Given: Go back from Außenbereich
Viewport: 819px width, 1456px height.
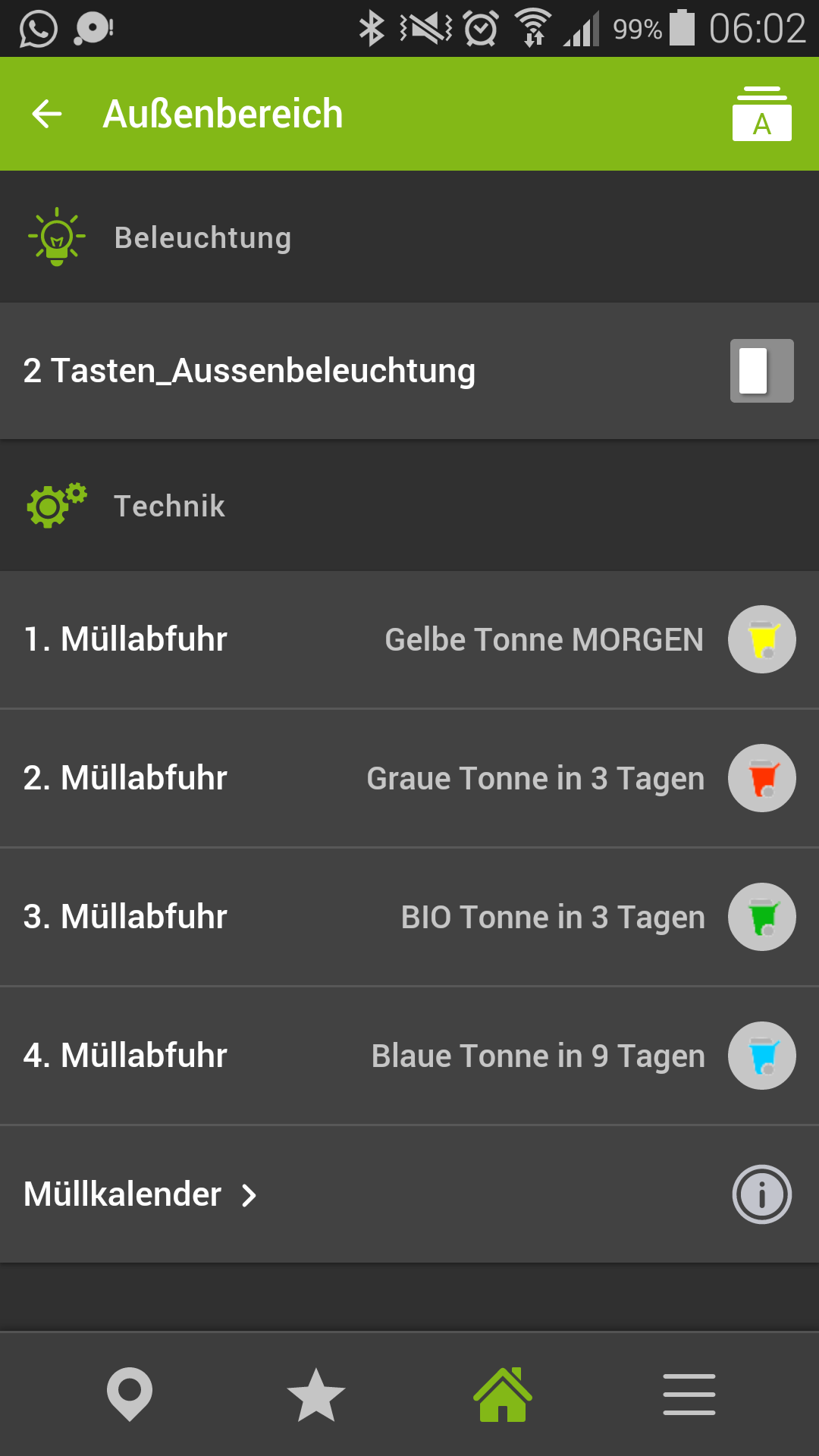Looking at the screenshot, I should click(x=47, y=114).
